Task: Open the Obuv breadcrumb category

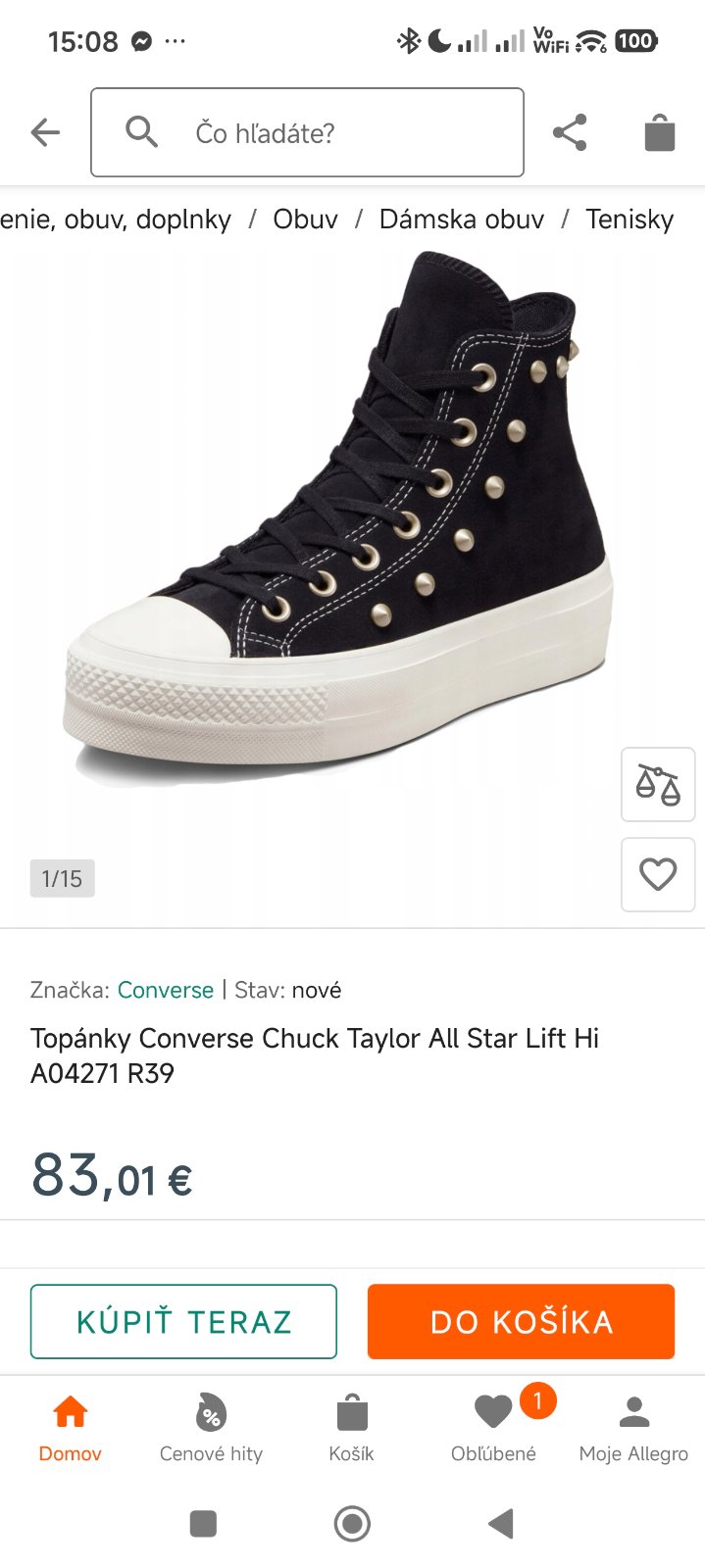Action: click(305, 220)
